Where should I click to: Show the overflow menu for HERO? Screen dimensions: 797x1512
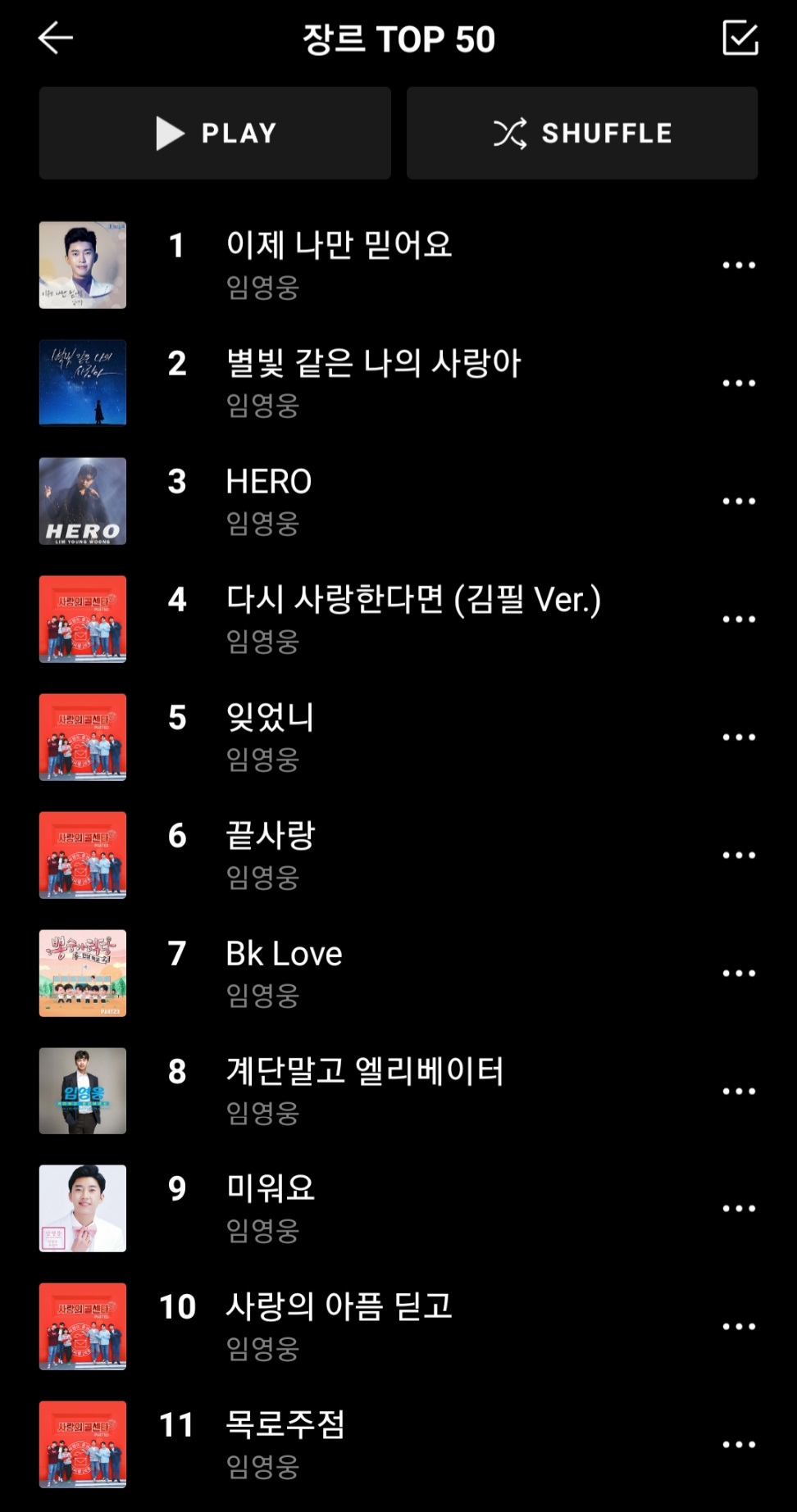739,502
